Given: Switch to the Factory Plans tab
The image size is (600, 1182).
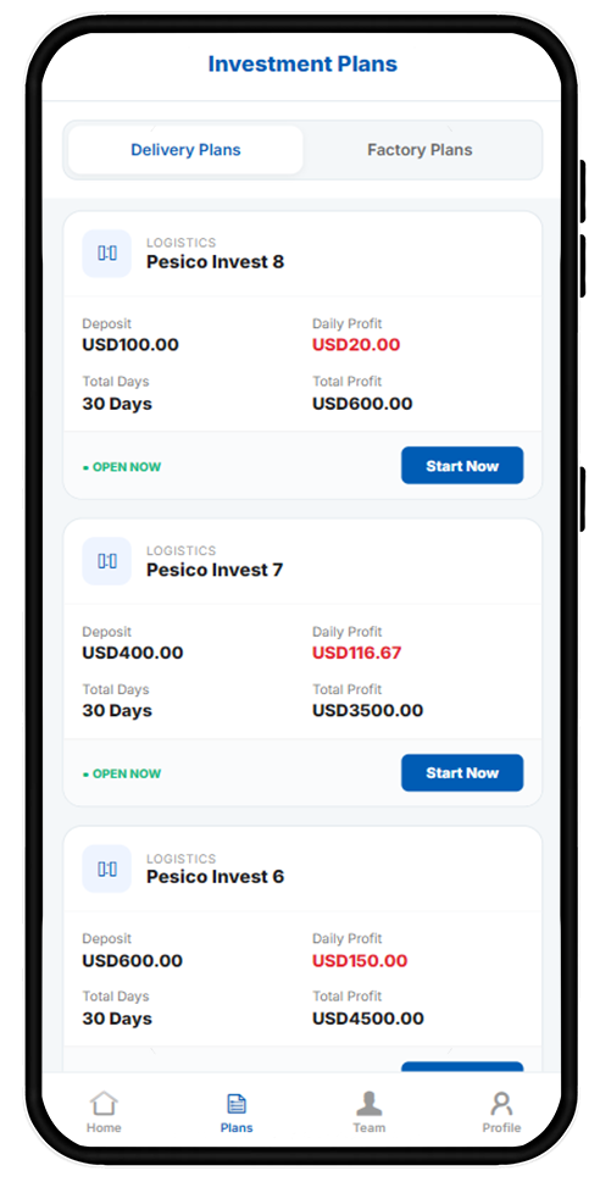Looking at the screenshot, I should pos(419,150).
